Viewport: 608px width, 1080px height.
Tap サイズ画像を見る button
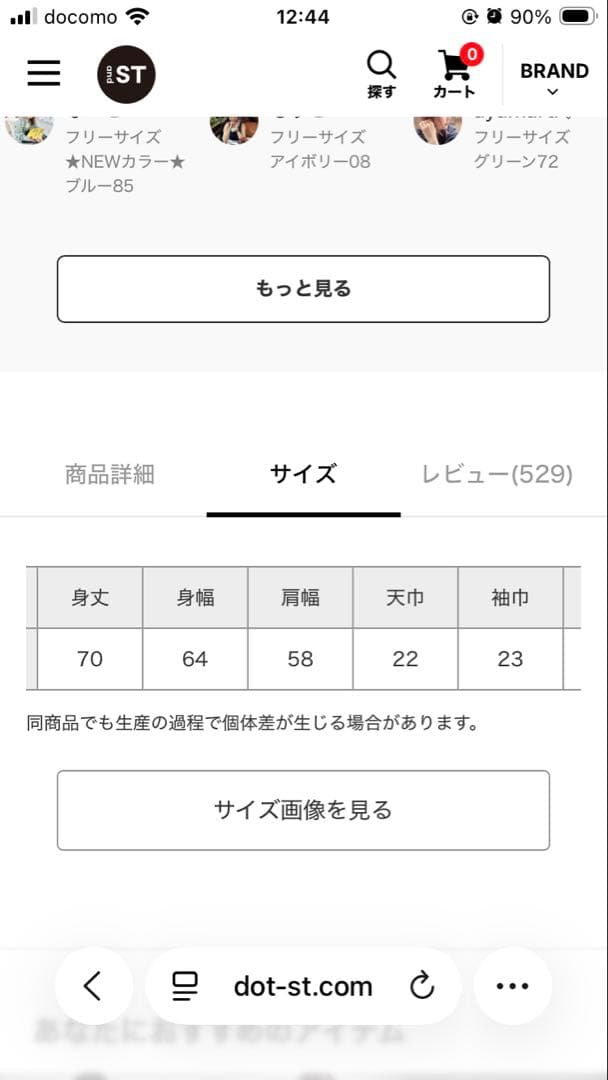[x=303, y=810]
